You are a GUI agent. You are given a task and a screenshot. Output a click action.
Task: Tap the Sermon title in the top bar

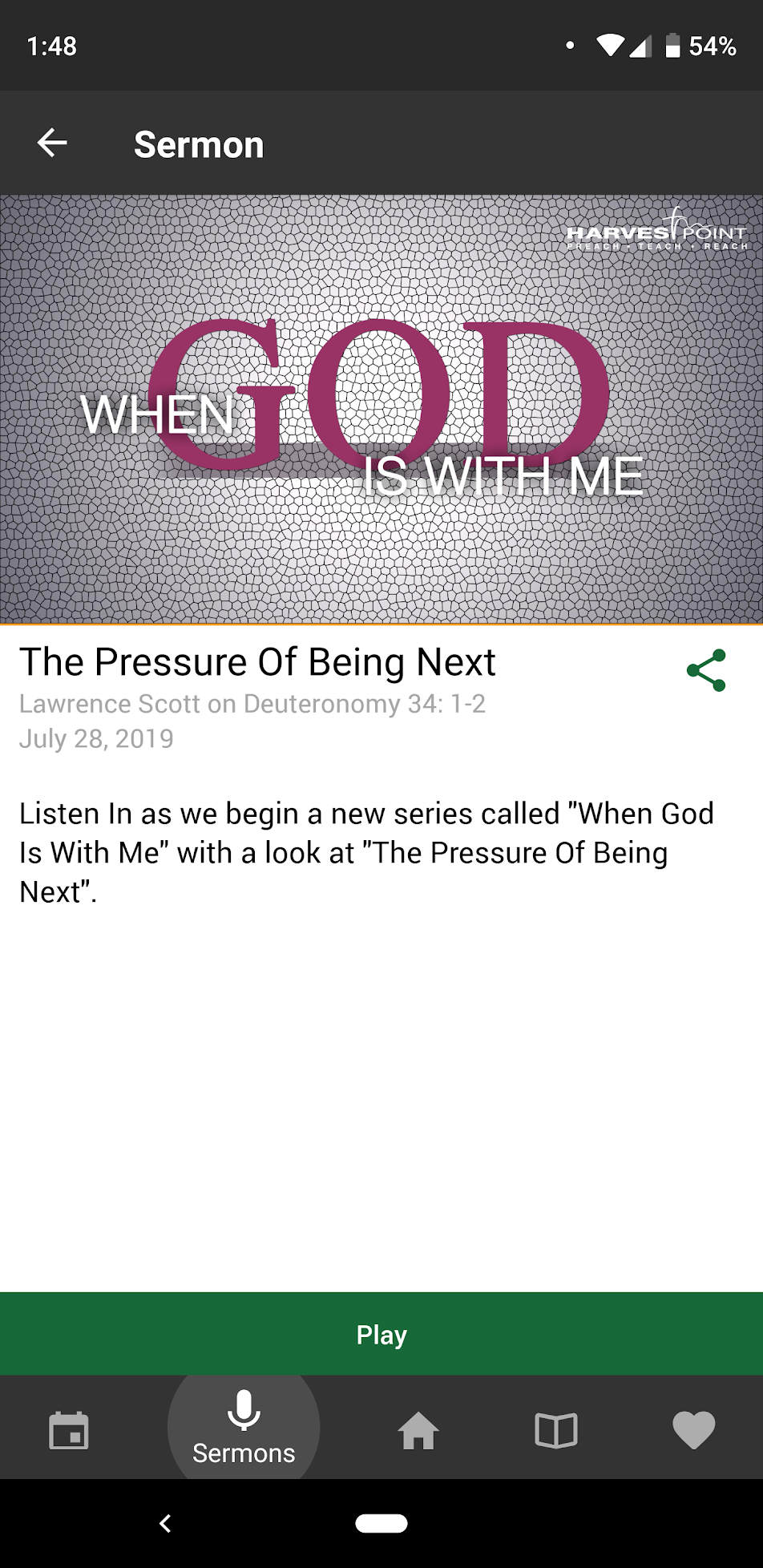pos(198,144)
